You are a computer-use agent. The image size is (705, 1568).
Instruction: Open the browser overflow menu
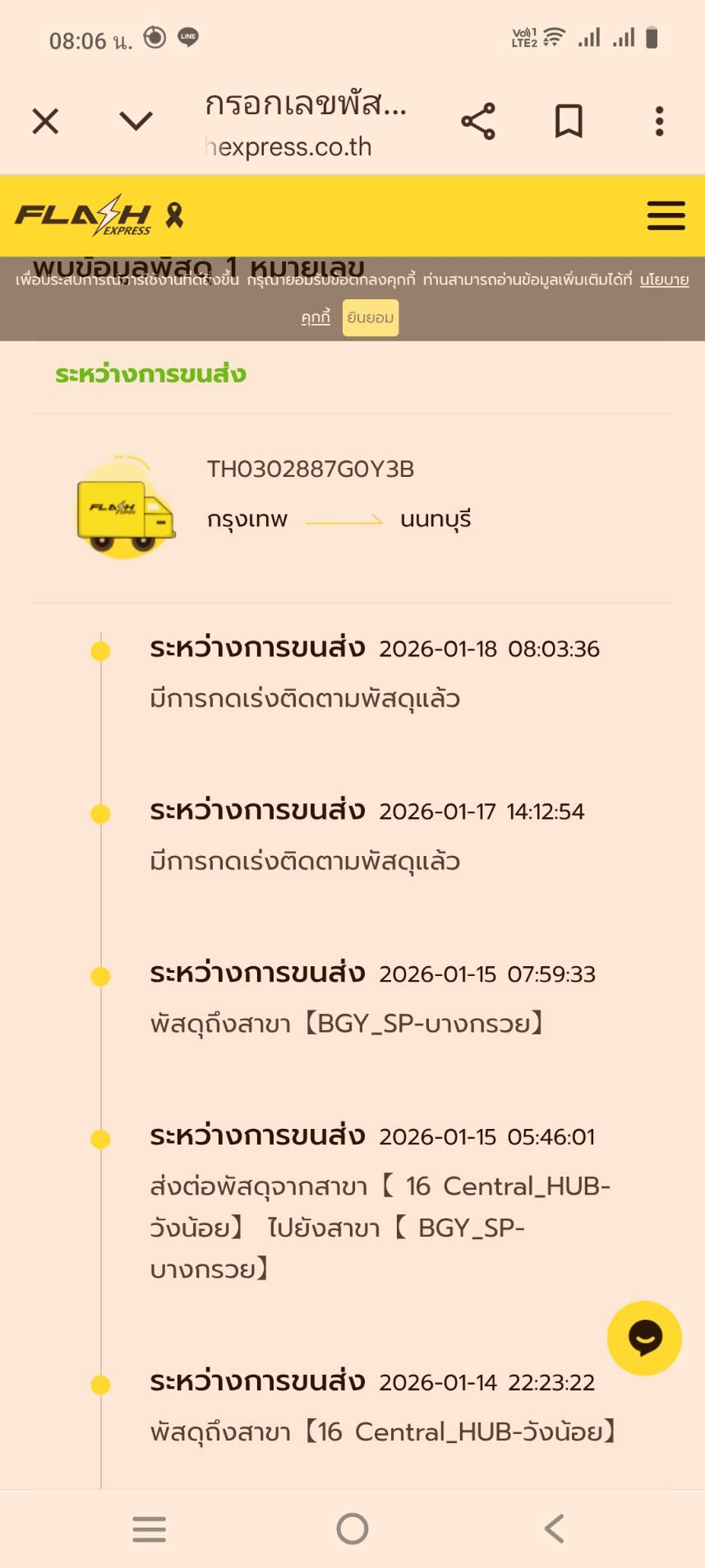pyautogui.click(x=659, y=122)
